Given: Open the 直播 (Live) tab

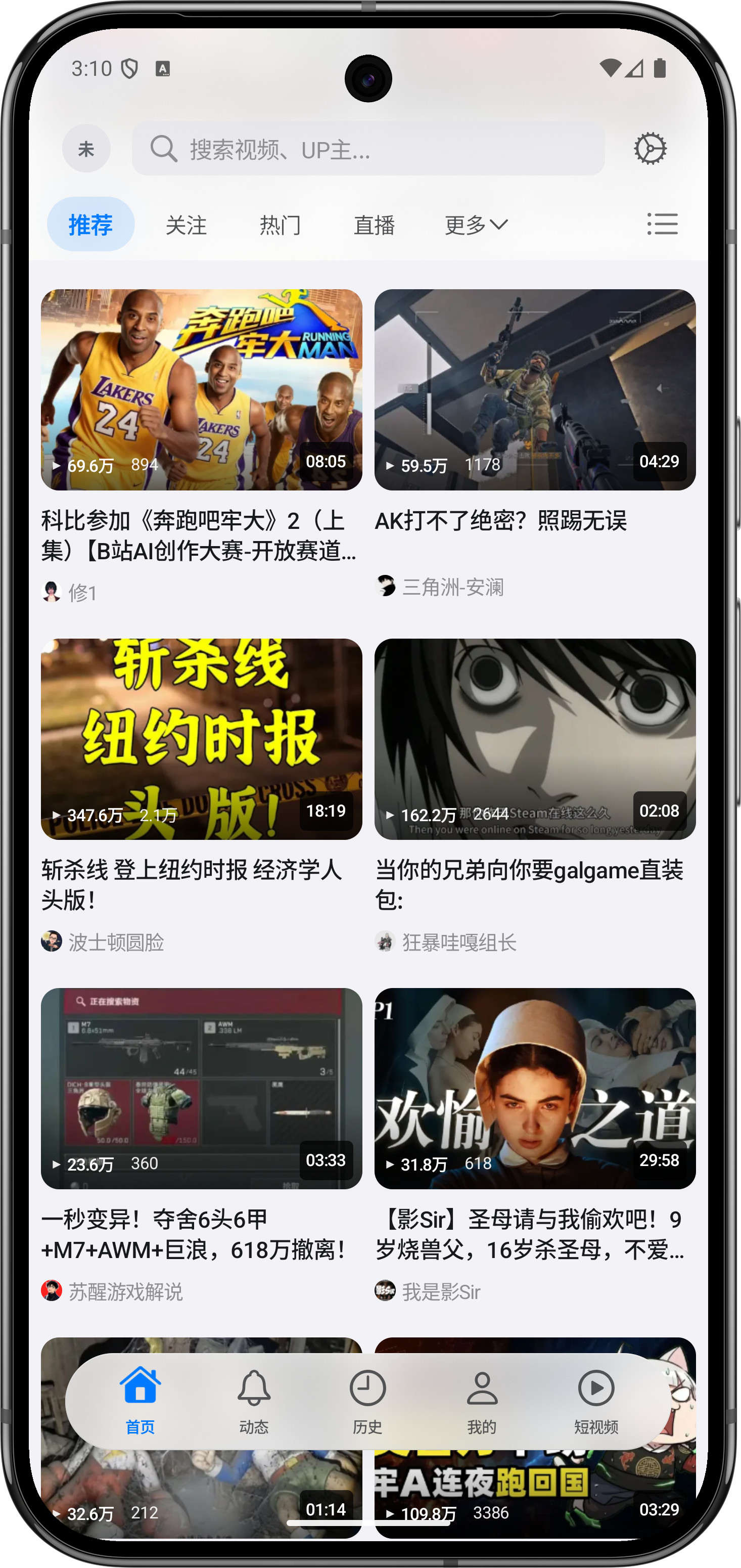Looking at the screenshot, I should 375,225.
